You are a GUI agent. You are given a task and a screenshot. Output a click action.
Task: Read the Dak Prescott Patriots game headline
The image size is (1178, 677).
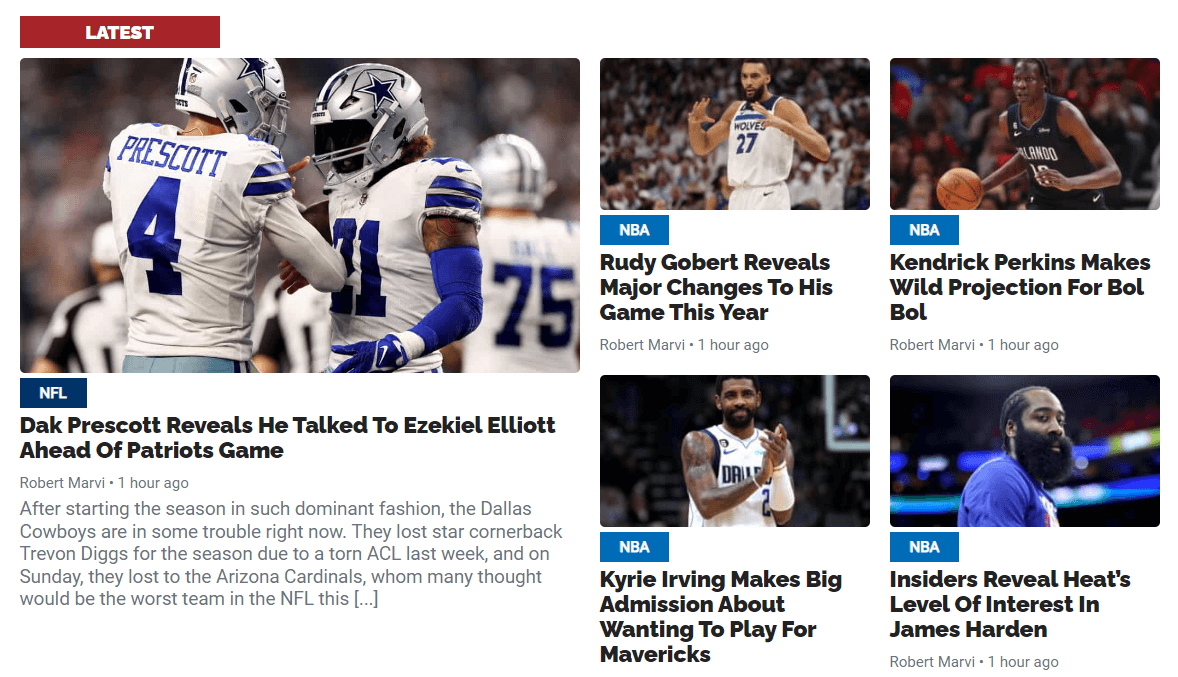(x=287, y=437)
